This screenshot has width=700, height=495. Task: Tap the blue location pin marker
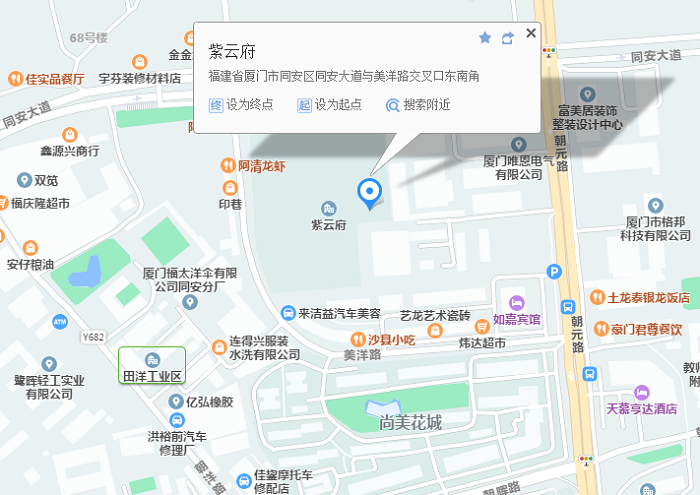coord(370,190)
